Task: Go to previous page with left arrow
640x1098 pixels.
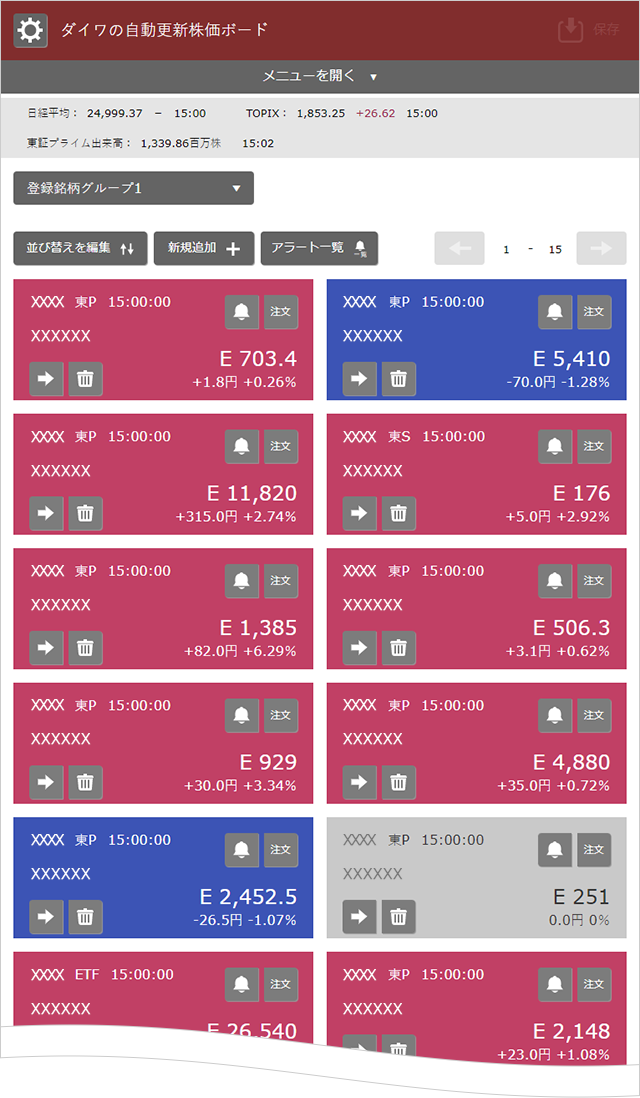Action: pos(459,249)
